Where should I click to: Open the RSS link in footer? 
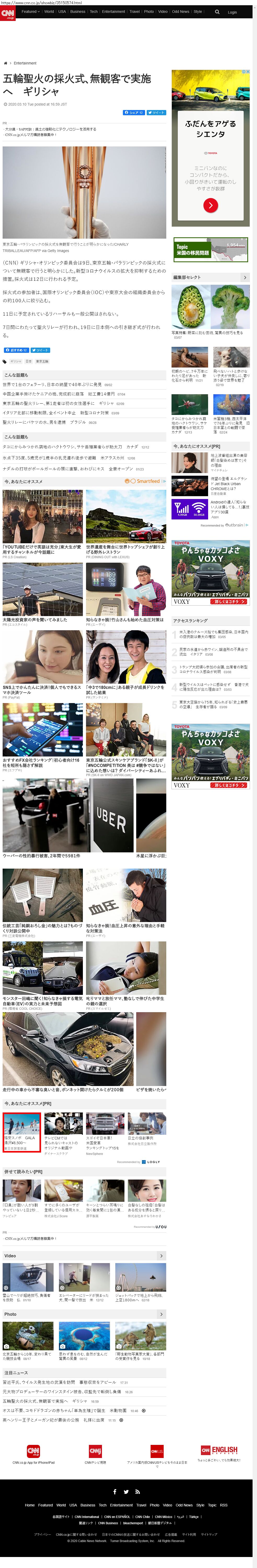pos(224,1505)
